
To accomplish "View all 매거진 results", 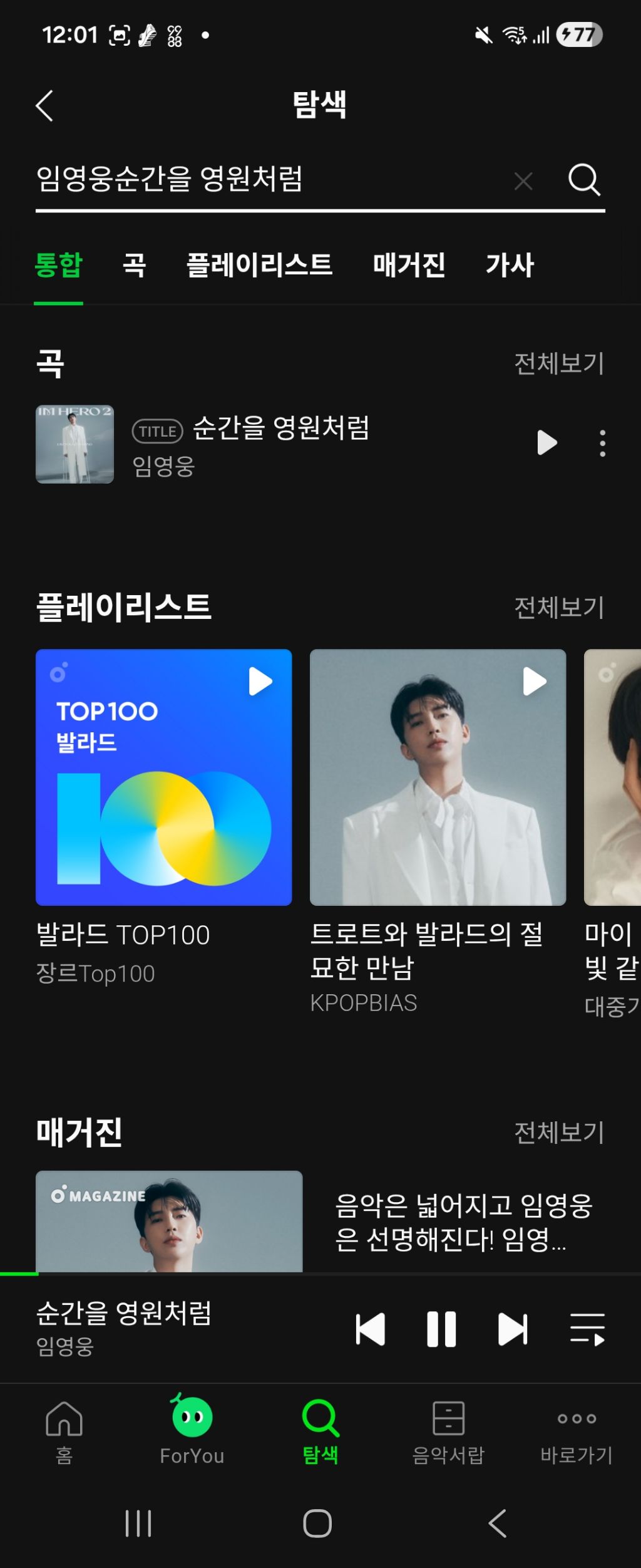I will [558, 1132].
